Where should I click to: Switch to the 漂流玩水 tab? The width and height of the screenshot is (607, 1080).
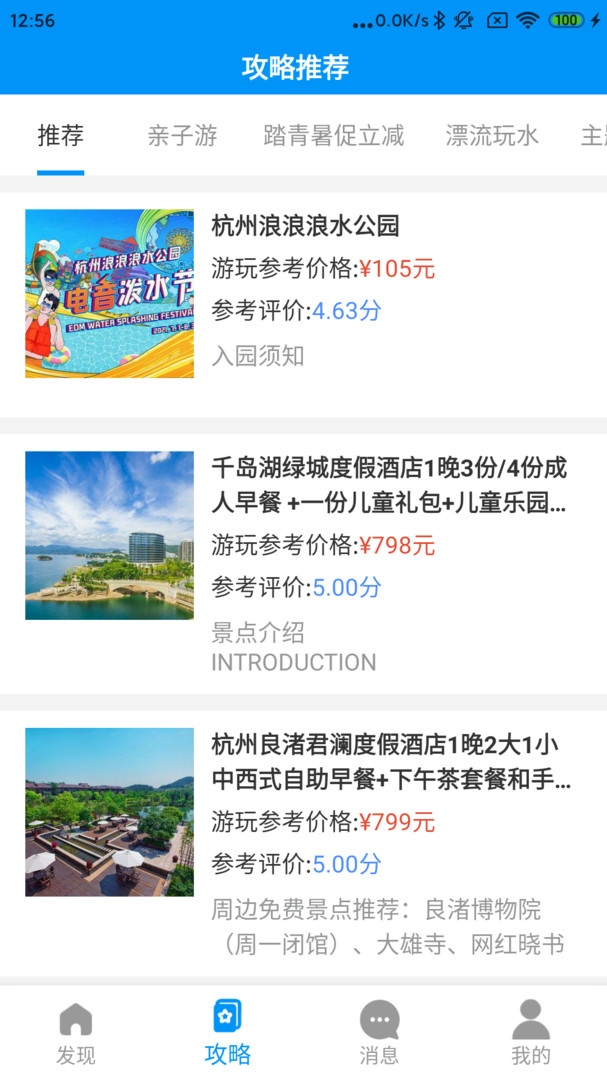(x=492, y=136)
